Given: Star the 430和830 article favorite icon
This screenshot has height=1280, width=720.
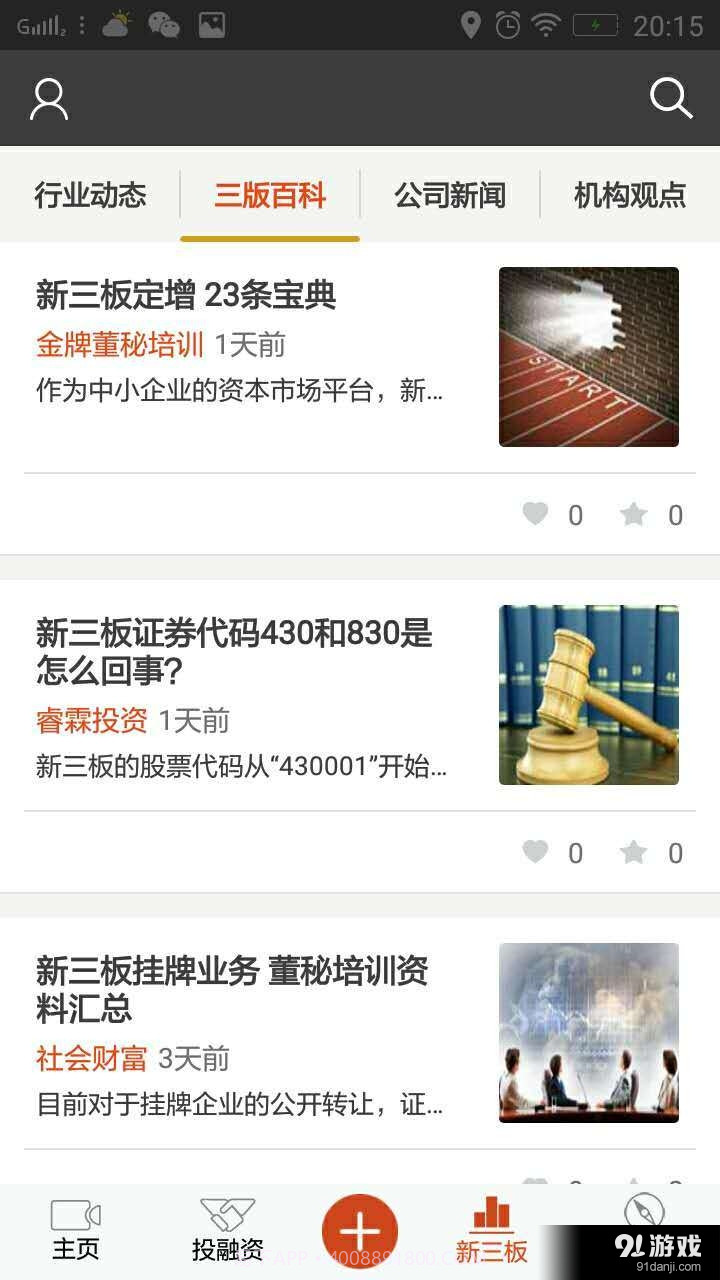Looking at the screenshot, I should [632, 852].
